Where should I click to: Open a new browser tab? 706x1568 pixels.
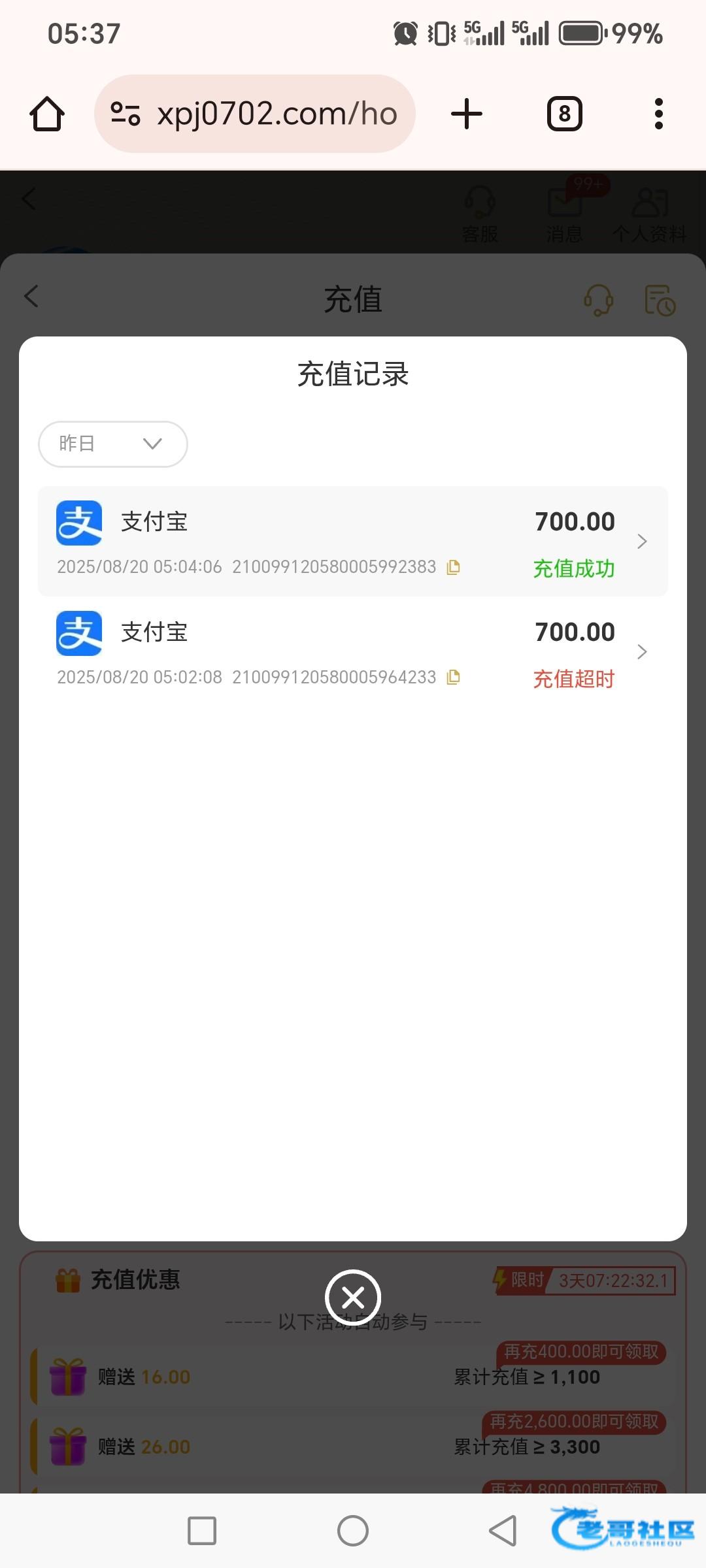[x=467, y=114]
